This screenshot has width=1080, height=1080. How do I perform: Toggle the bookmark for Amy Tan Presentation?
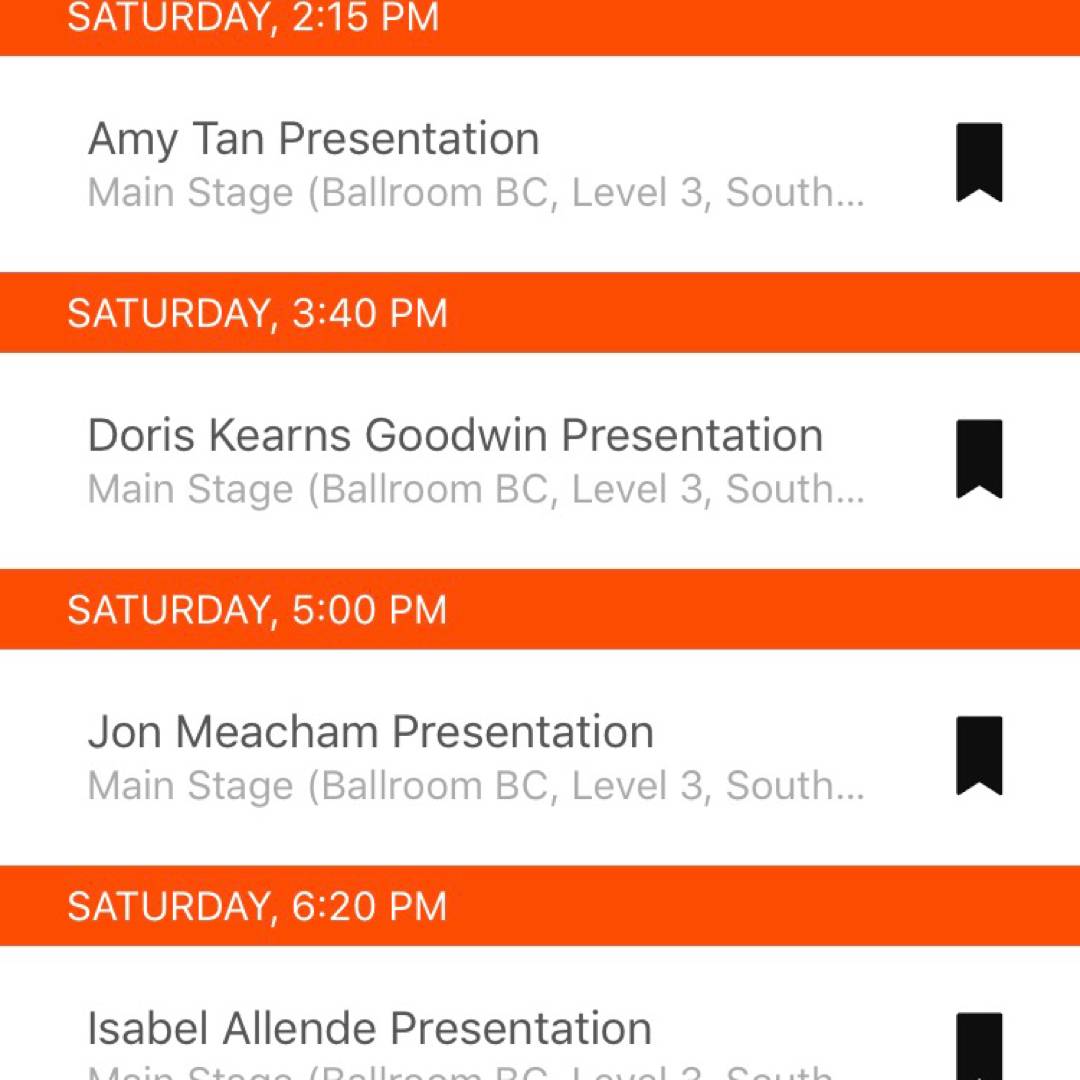pos(979,162)
